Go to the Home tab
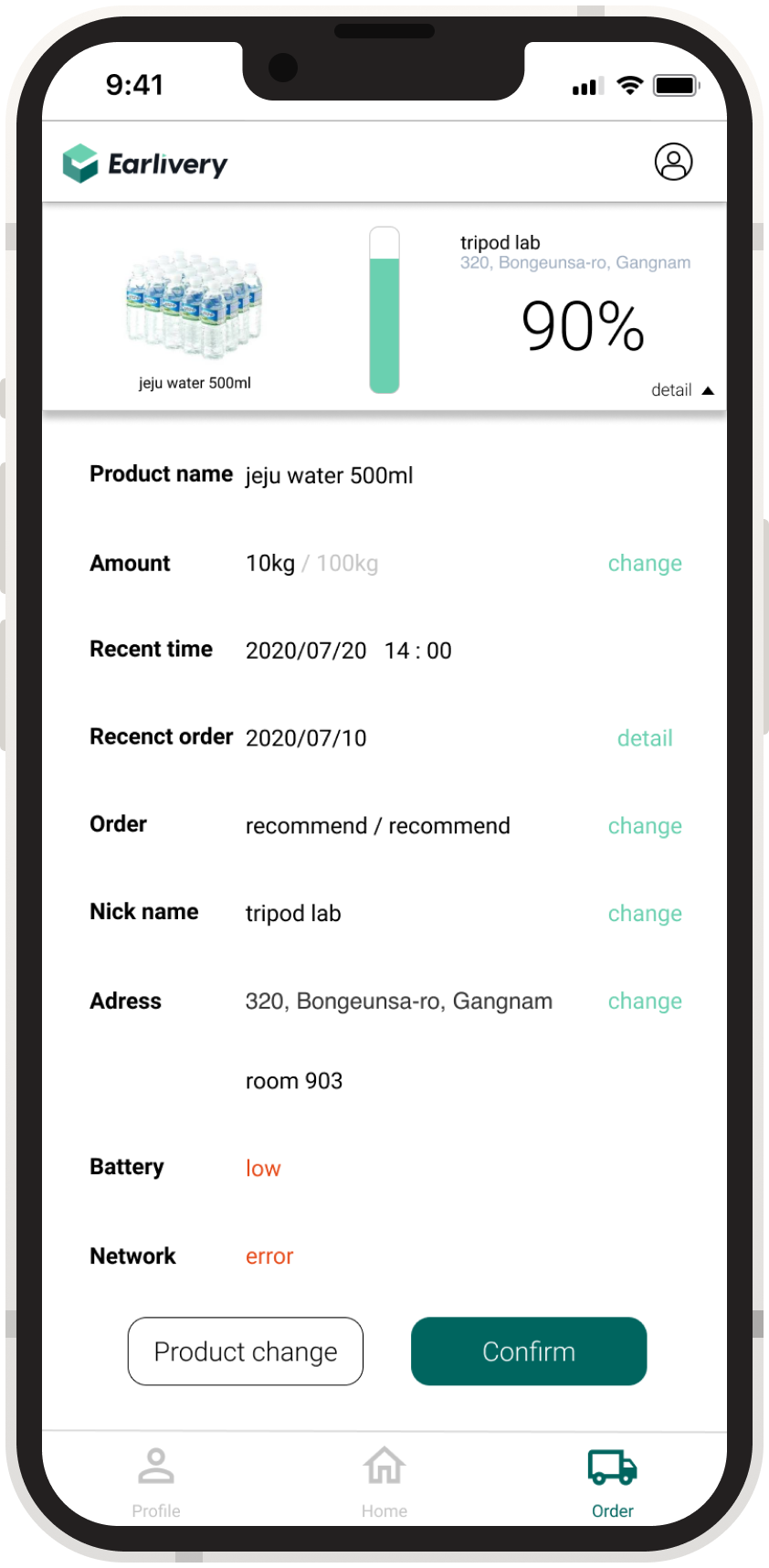Viewport: 769px width, 1568px height. (x=384, y=1482)
